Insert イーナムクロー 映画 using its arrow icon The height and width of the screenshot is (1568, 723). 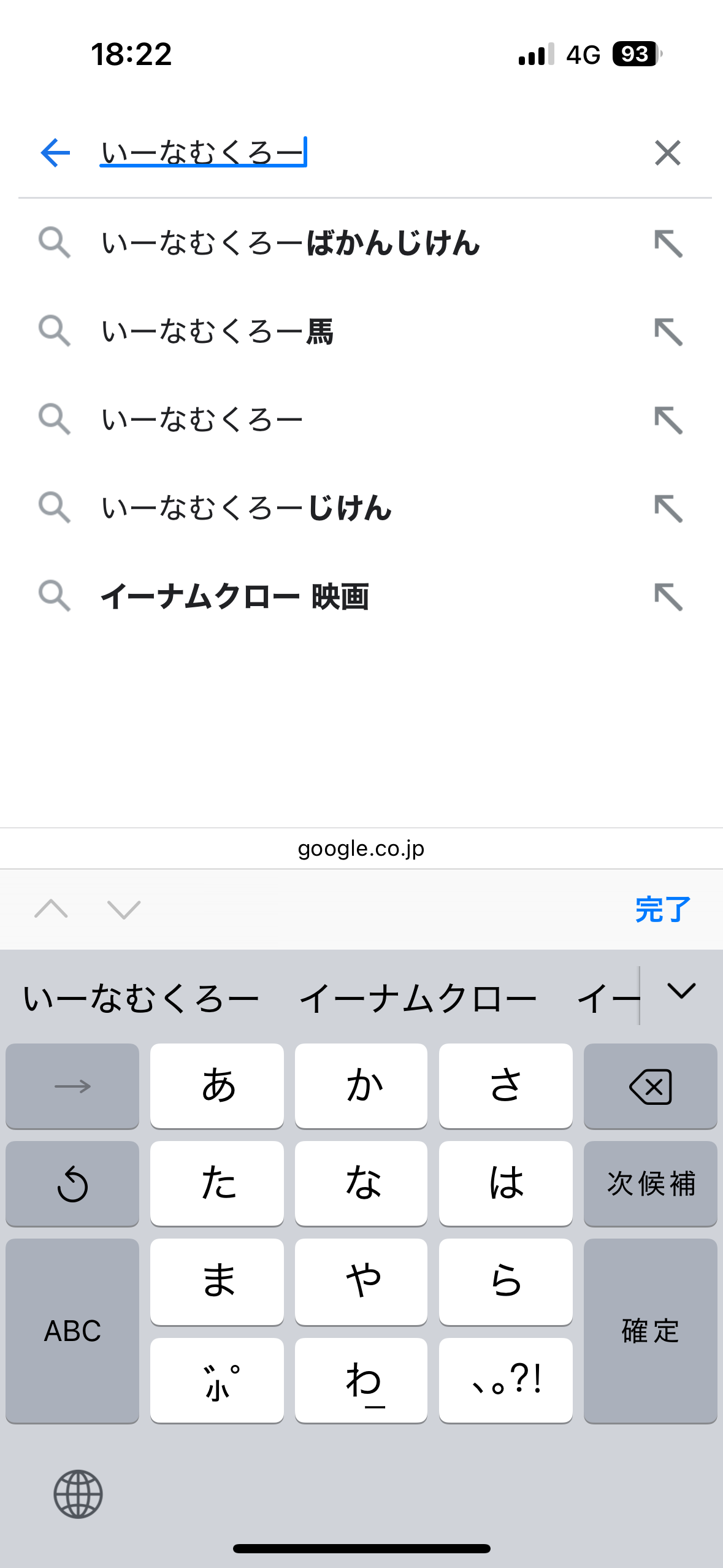[x=668, y=597]
